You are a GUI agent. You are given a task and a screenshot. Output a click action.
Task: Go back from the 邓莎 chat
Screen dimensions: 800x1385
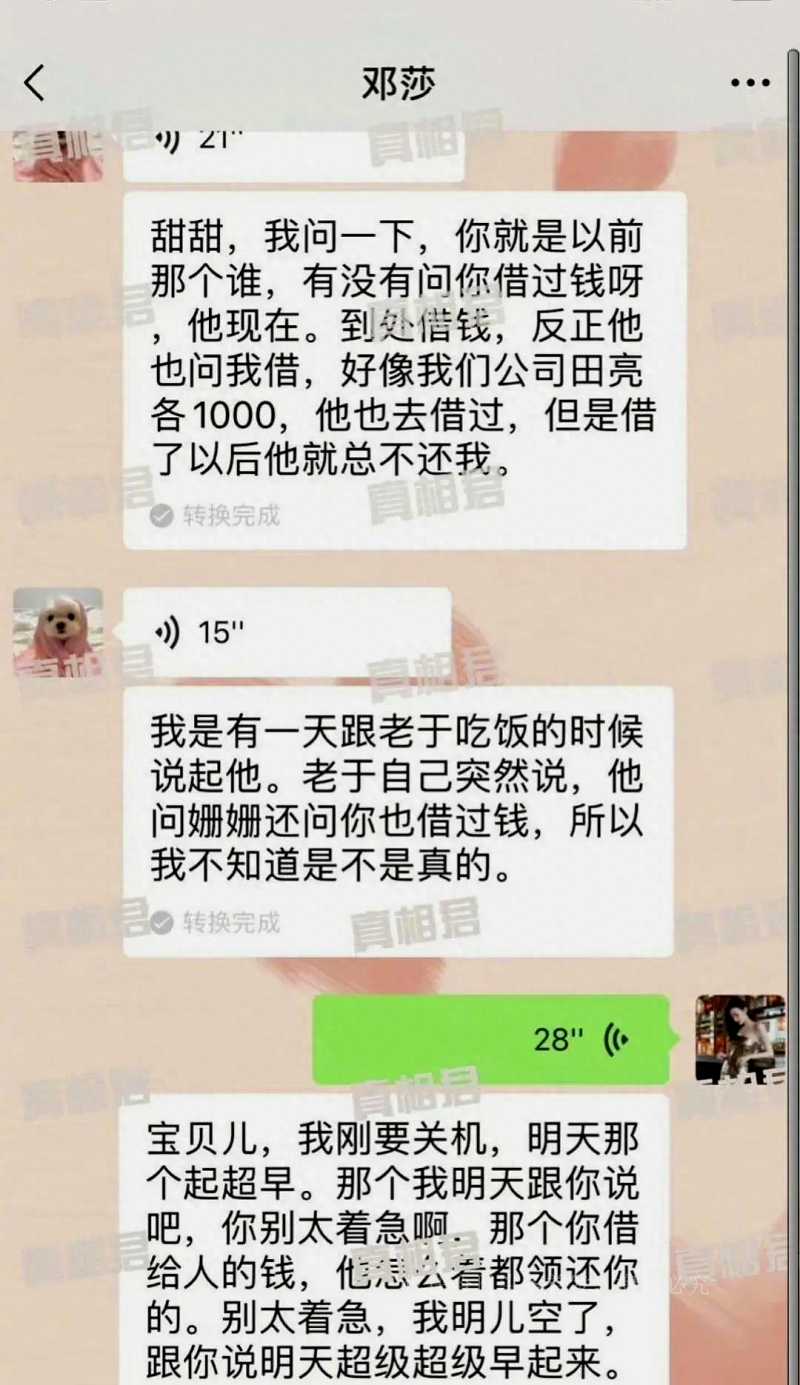[34, 83]
